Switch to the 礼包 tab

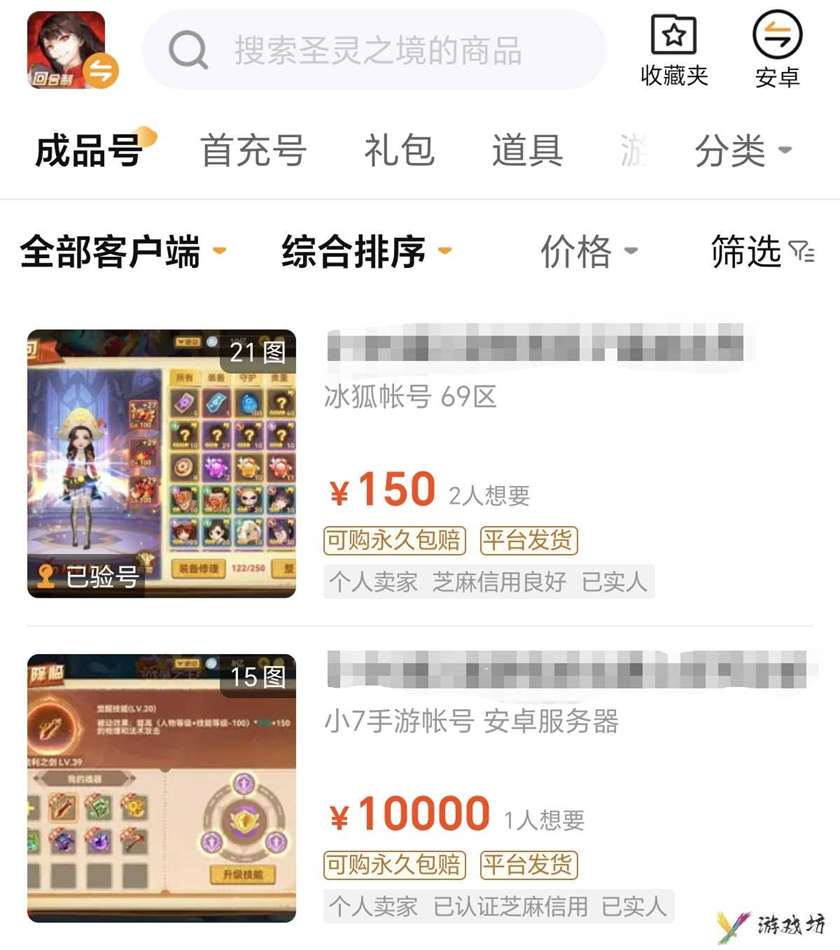pos(399,151)
